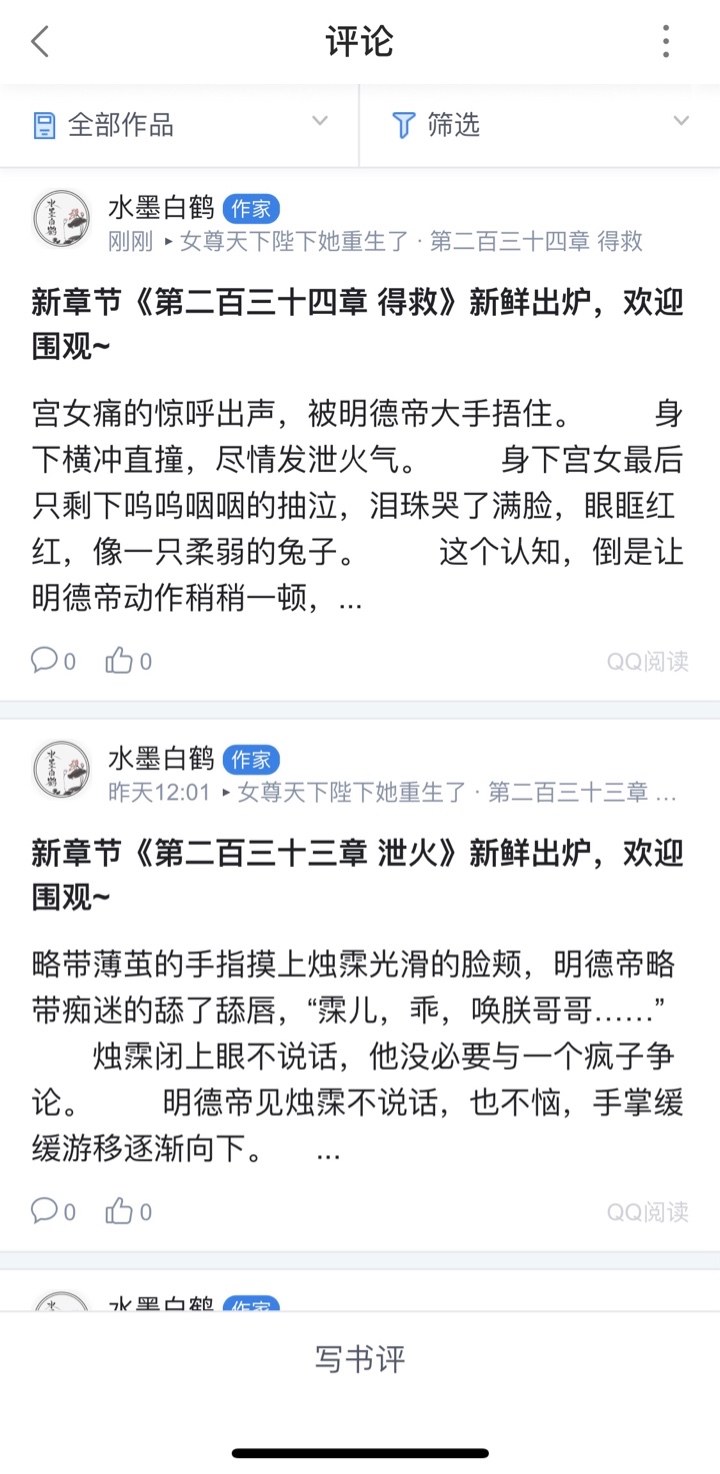720x1474 pixels.
Task: Like the 第二百三十三章 泄火 post
Action: (129, 1212)
